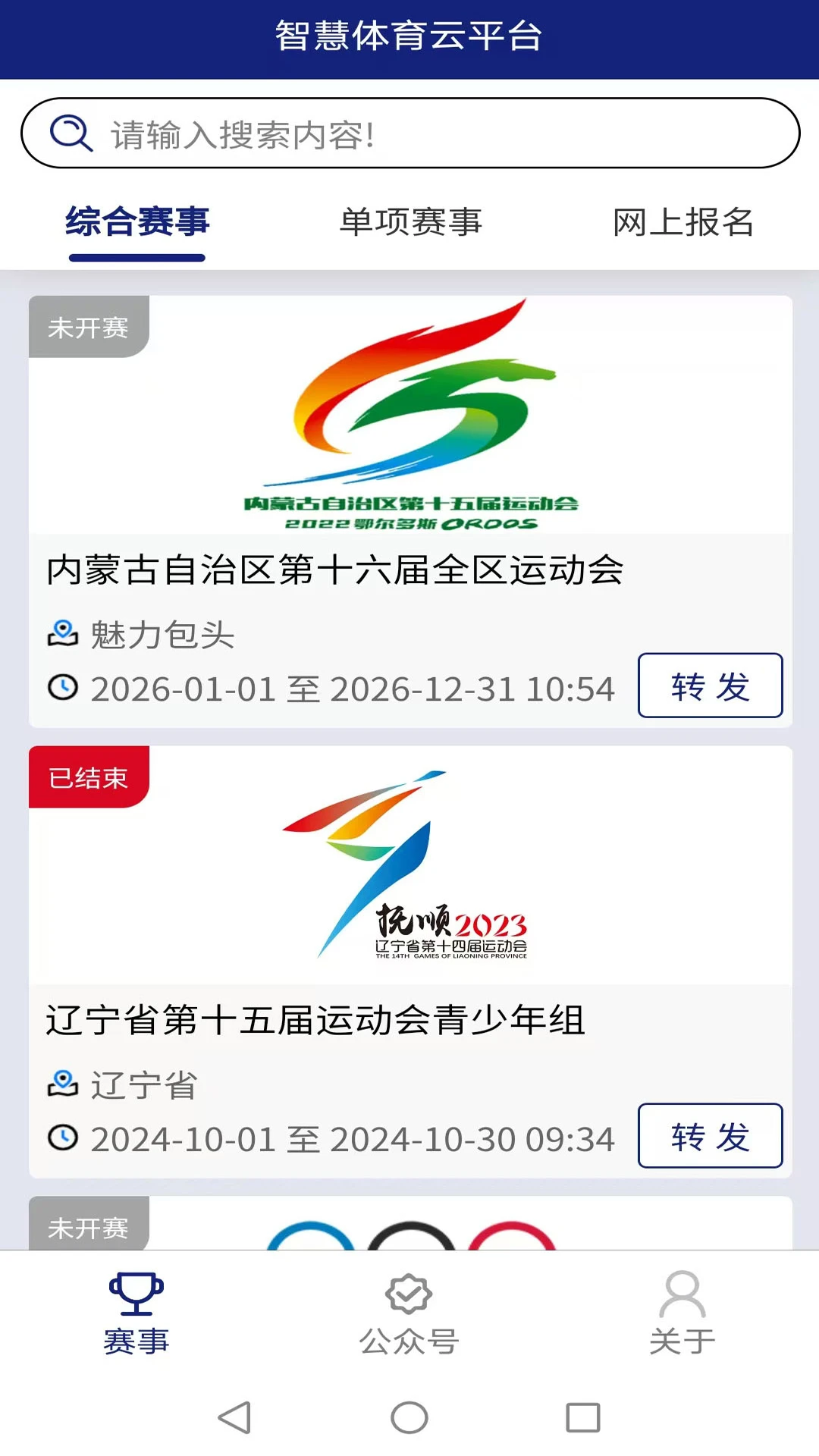Switch to the 网上报名 tab
Image resolution: width=819 pixels, height=1456 pixels.
coord(682,222)
